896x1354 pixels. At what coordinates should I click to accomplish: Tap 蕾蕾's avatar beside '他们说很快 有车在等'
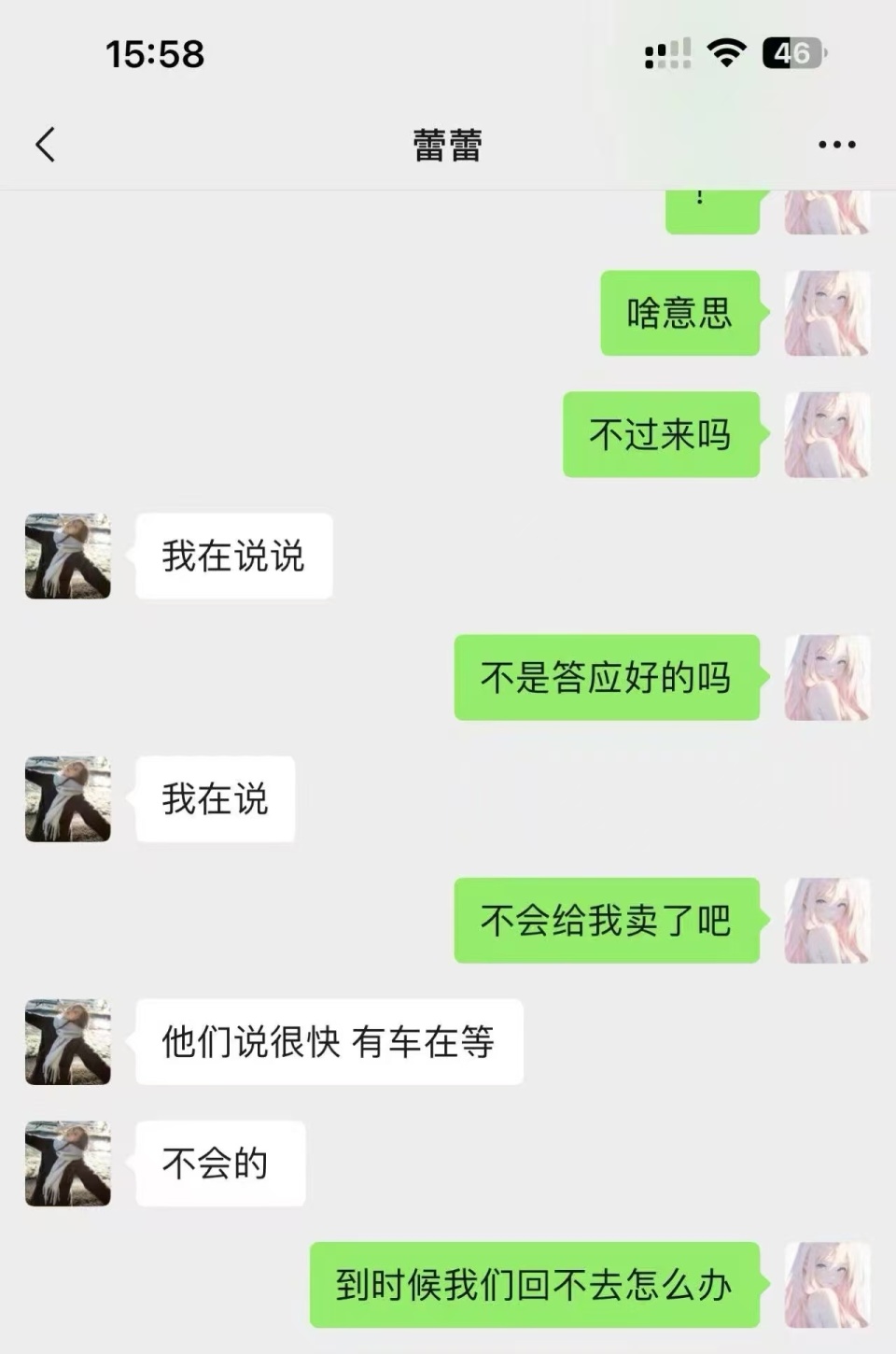[66, 1041]
